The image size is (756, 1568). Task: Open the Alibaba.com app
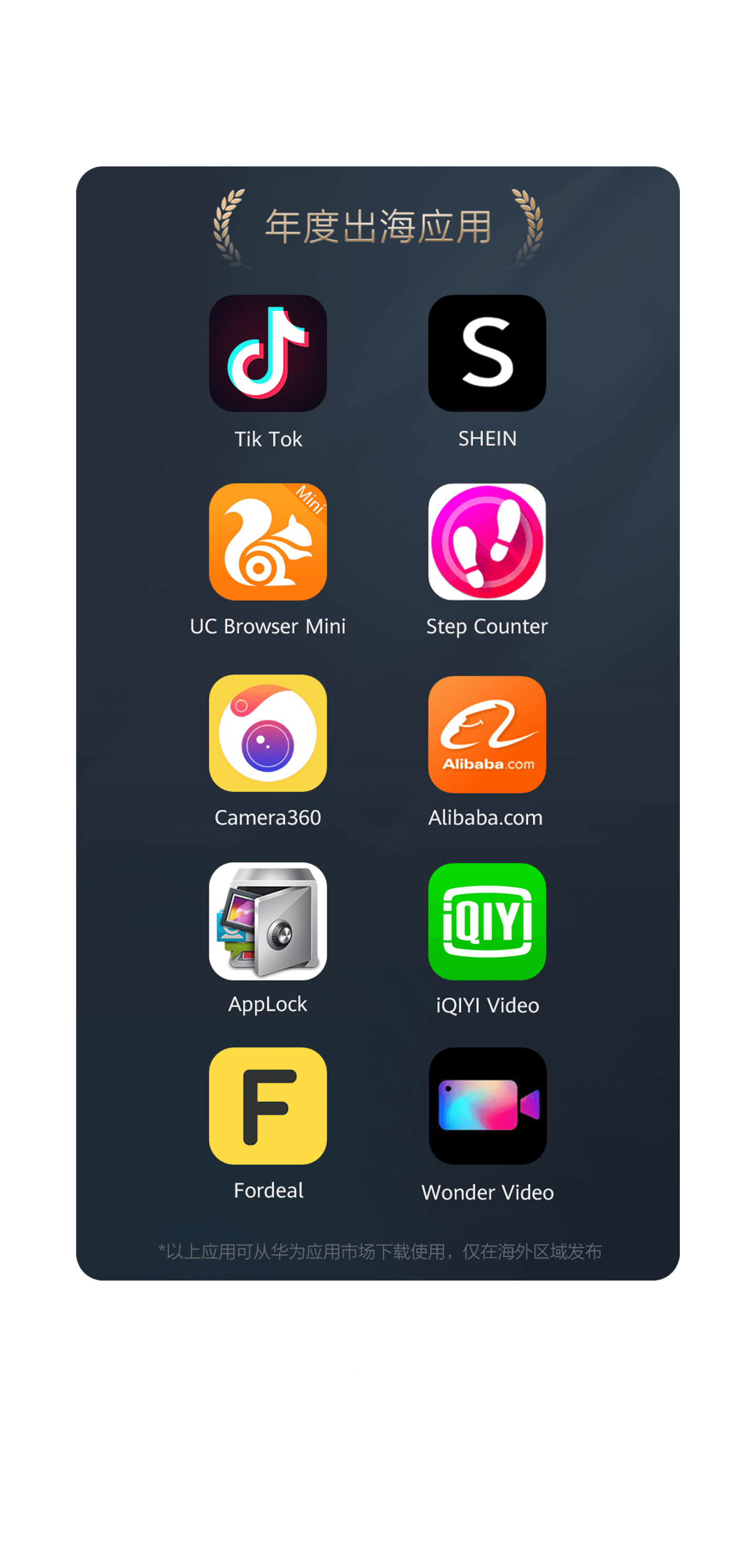(x=487, y=734)
